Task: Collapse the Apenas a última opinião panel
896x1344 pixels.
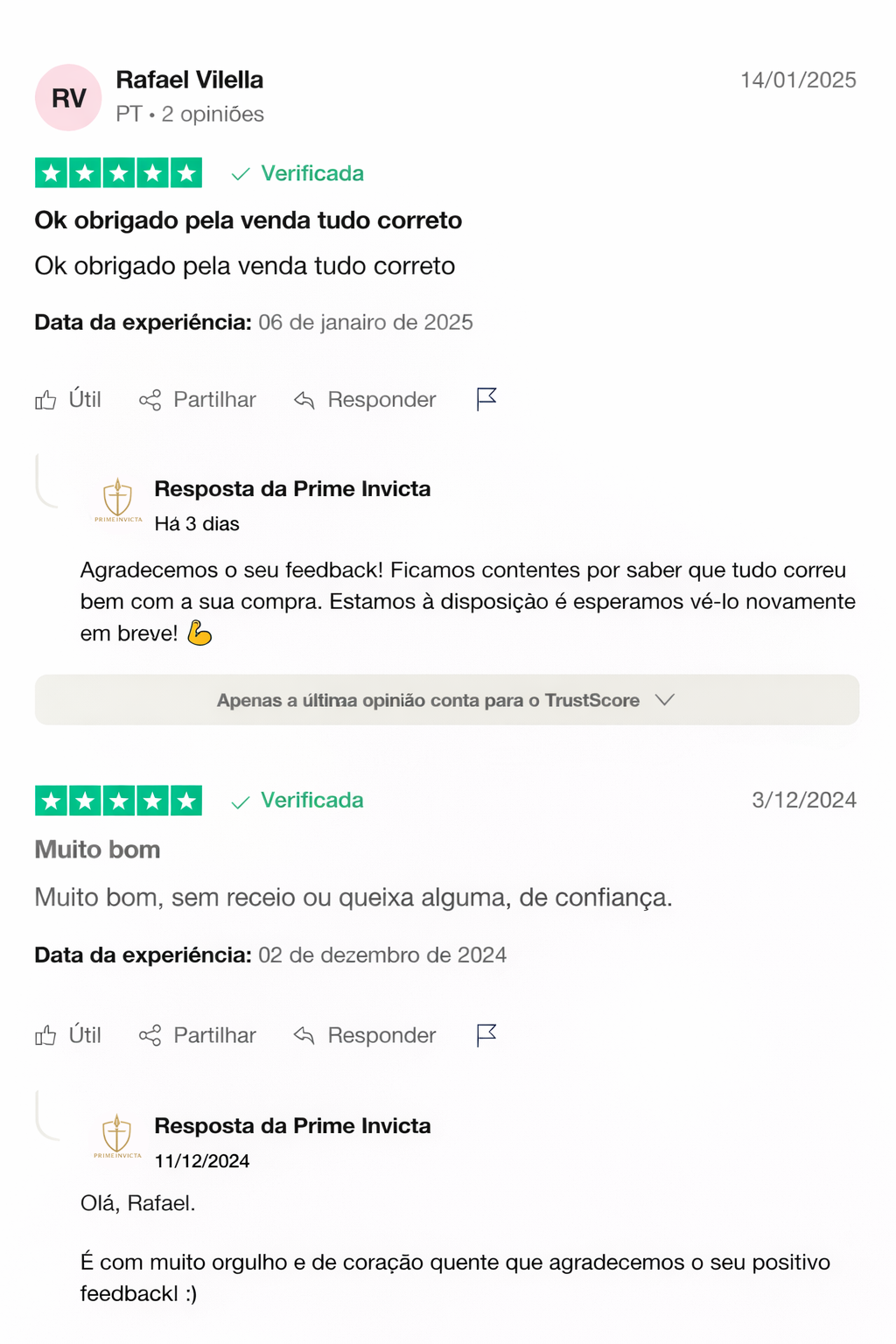Action: tap(447, 700)
